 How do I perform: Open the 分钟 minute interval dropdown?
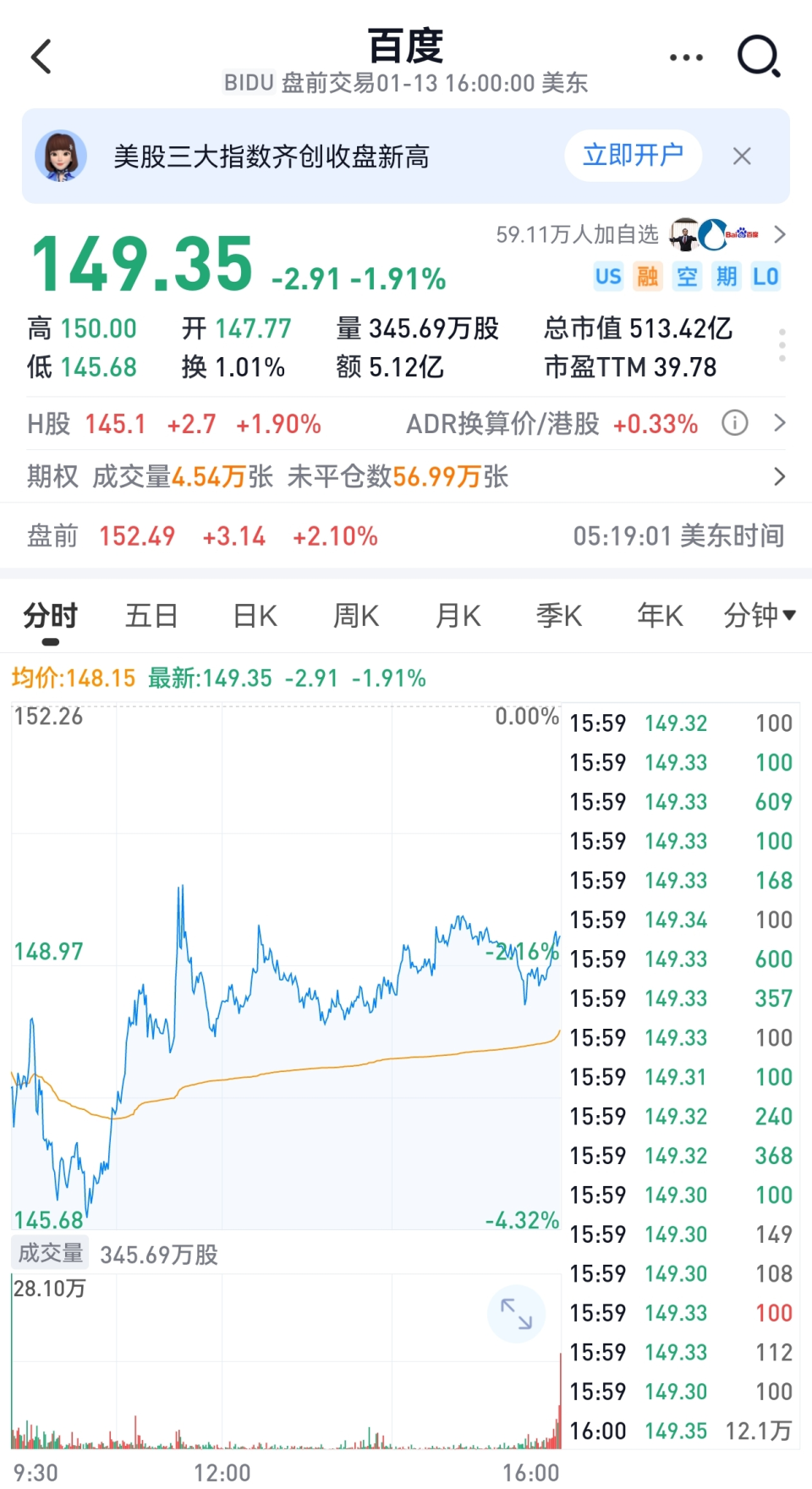(759, 616)
